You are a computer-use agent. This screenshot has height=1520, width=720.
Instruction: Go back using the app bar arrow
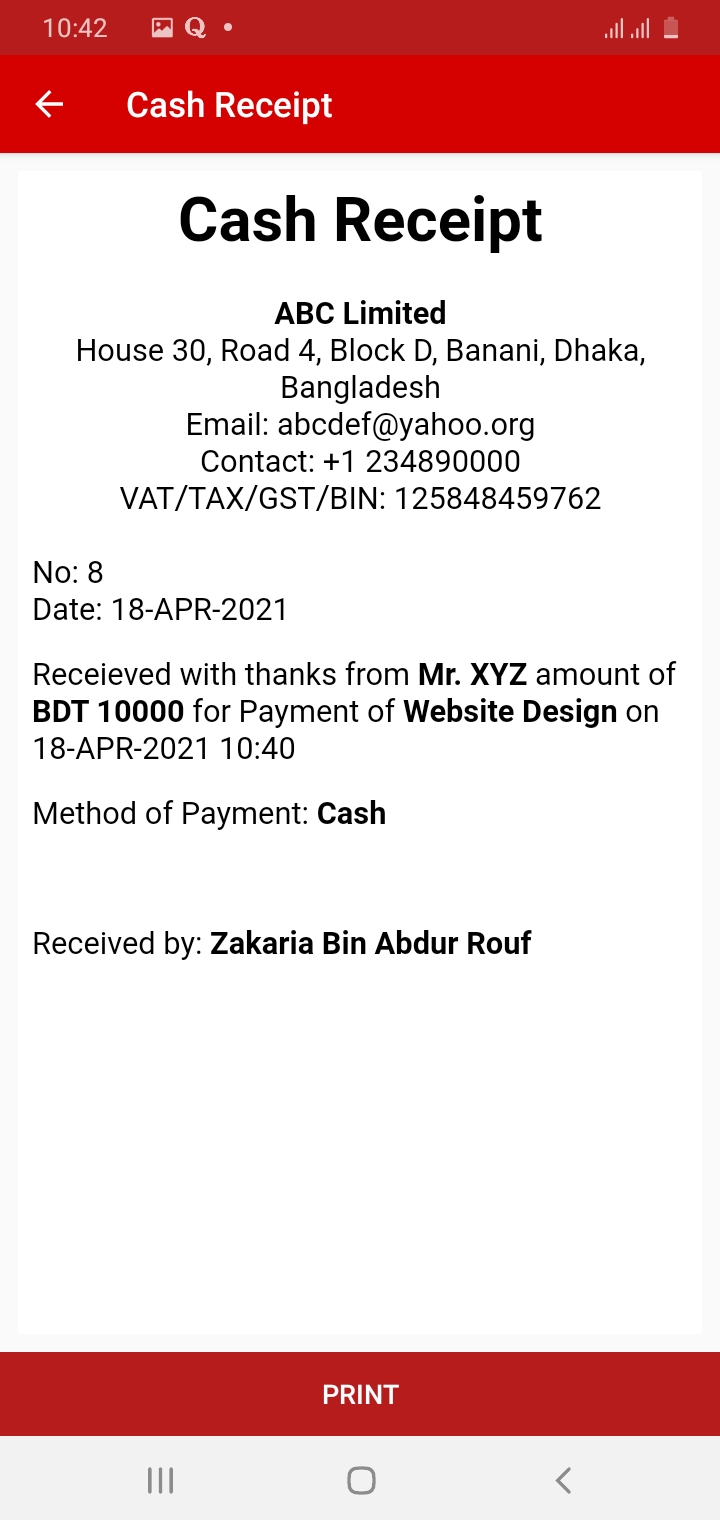pyautogui.click(x=49, y=105)
